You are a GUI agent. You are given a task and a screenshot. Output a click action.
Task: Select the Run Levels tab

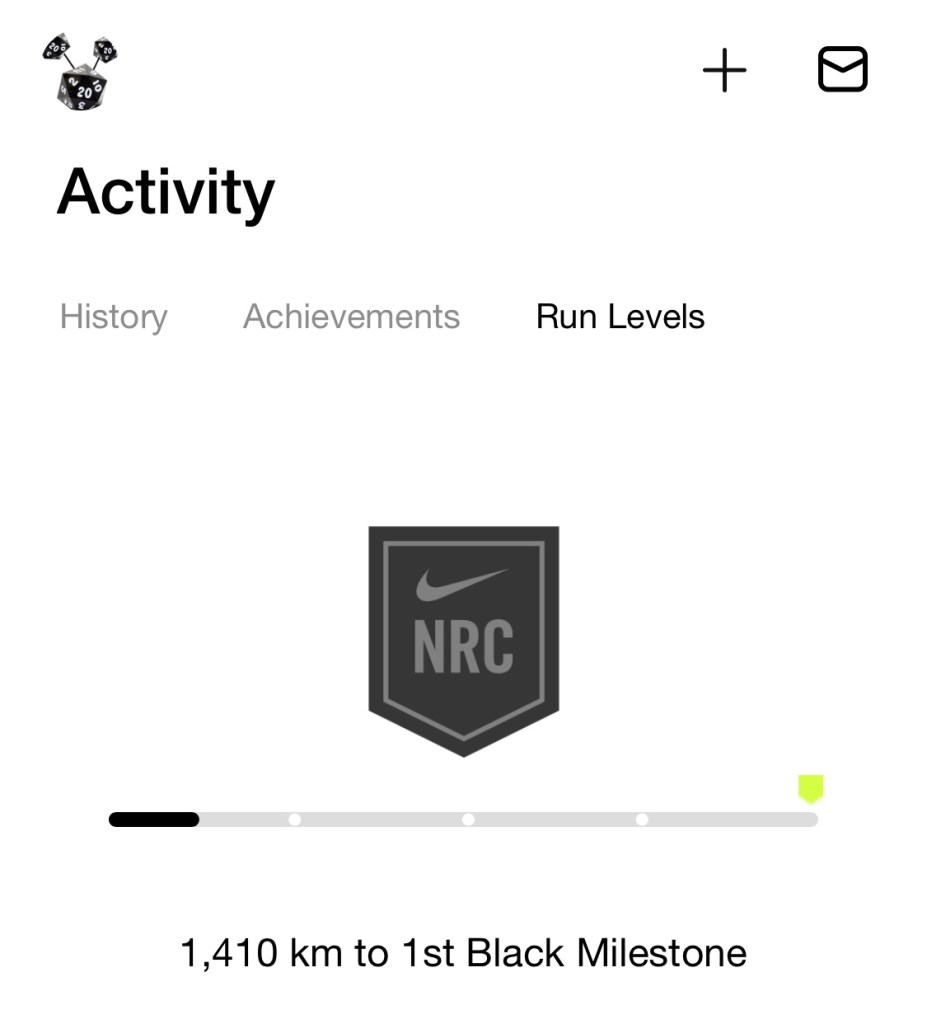(620, 317)
